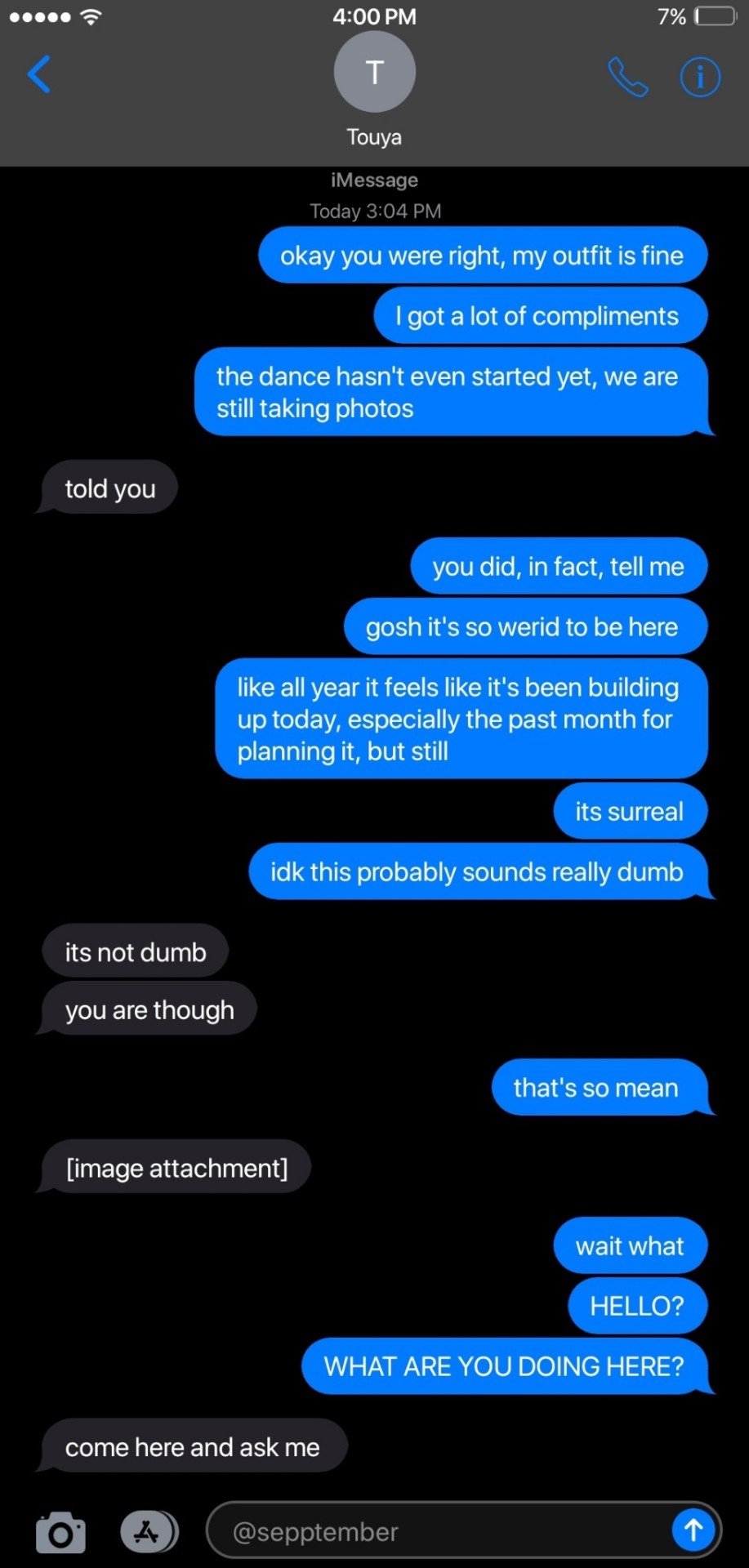Open the image attachment from Touya
The width and height of the screenshot is (749, 1568).
[176, 1168]
